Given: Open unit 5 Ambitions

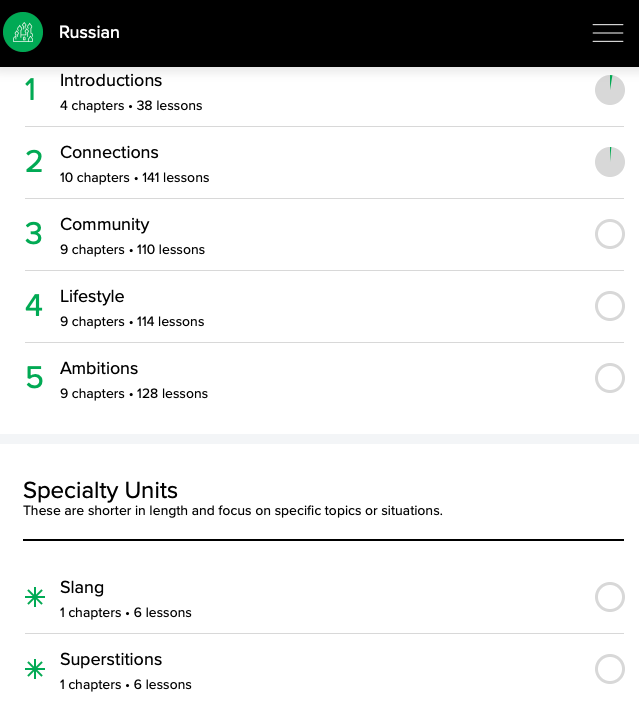Looking at the screenshot, I should (x=99, y=369).
